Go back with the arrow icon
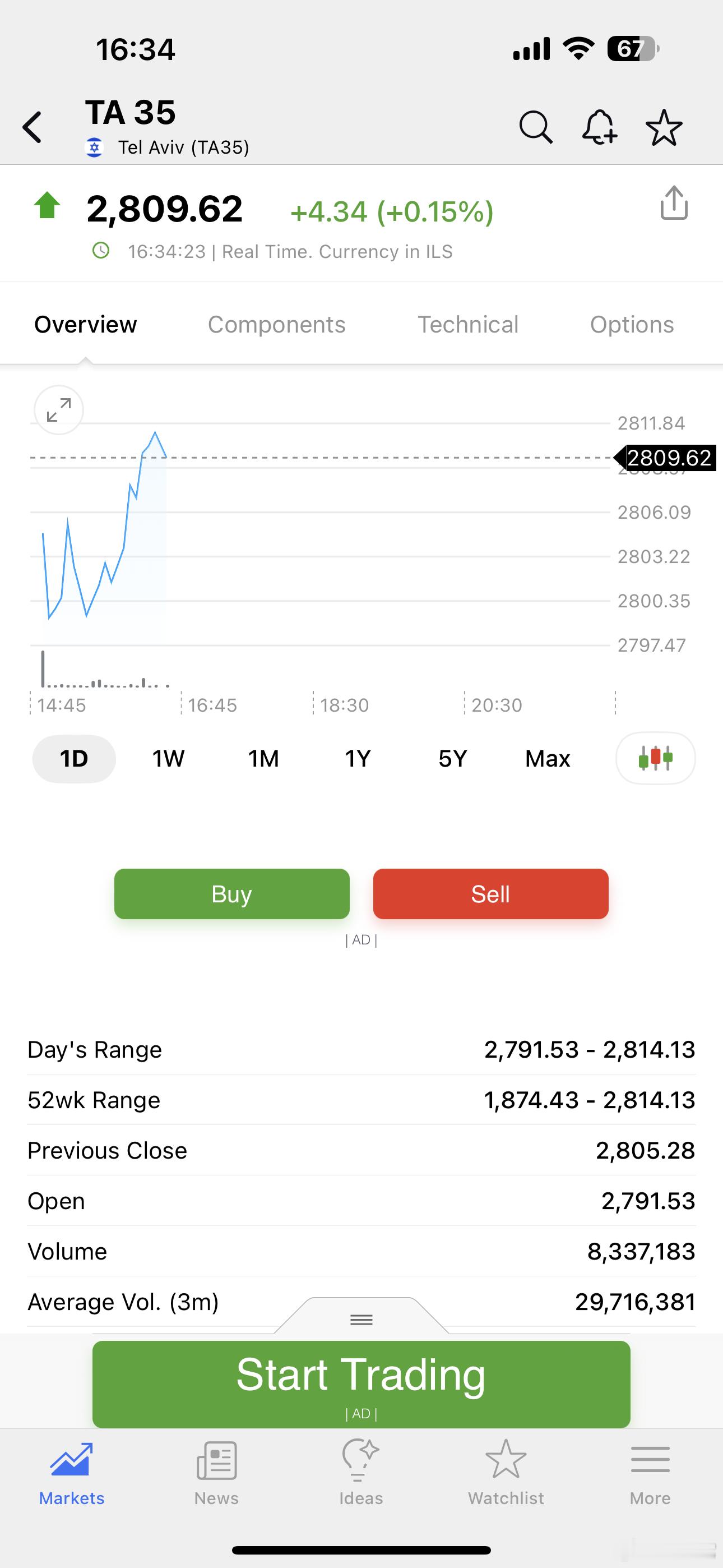The width and height of the screenshot is (723, 1568). [33, 127]
